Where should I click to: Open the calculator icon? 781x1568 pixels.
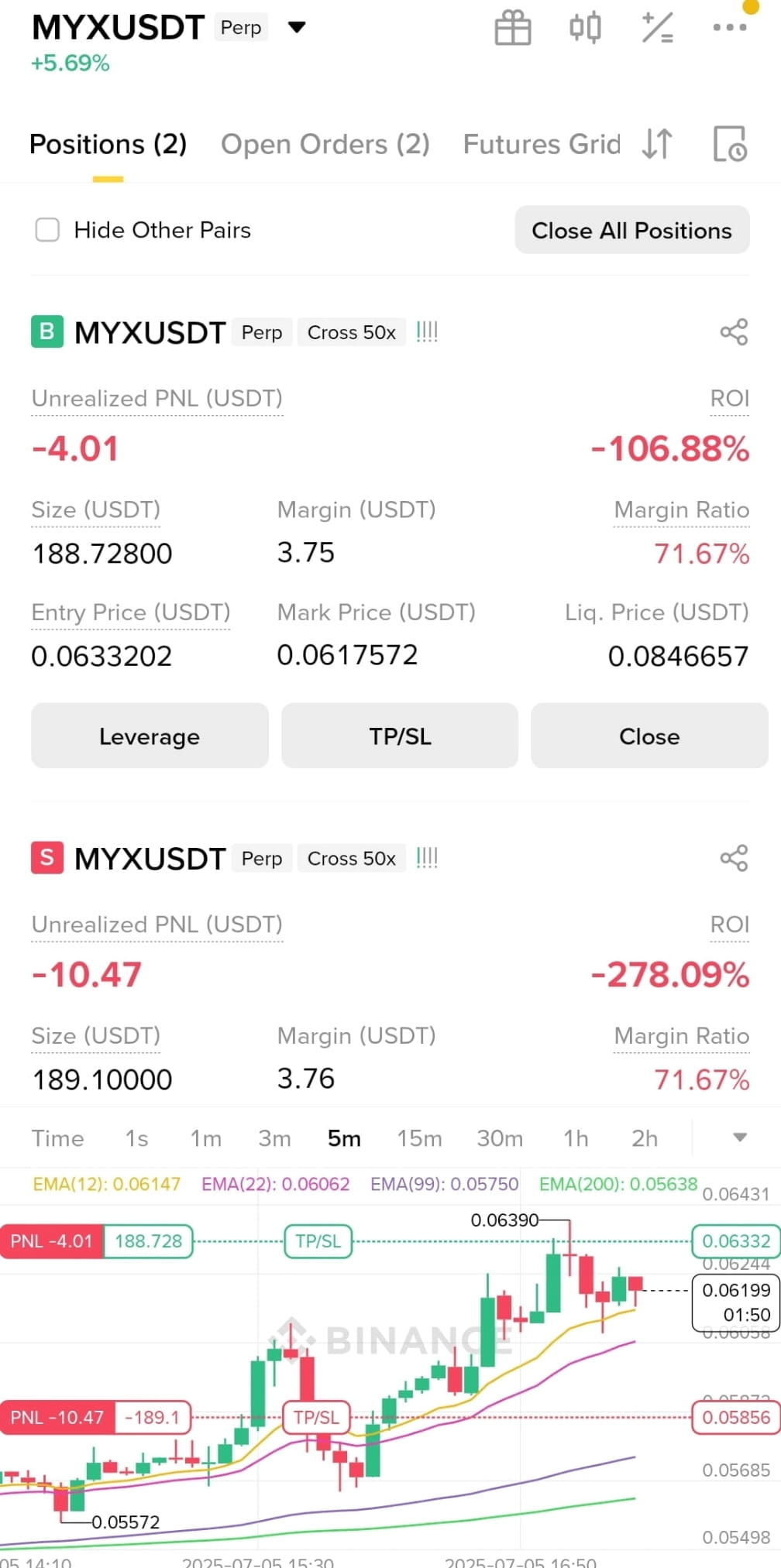657,28
